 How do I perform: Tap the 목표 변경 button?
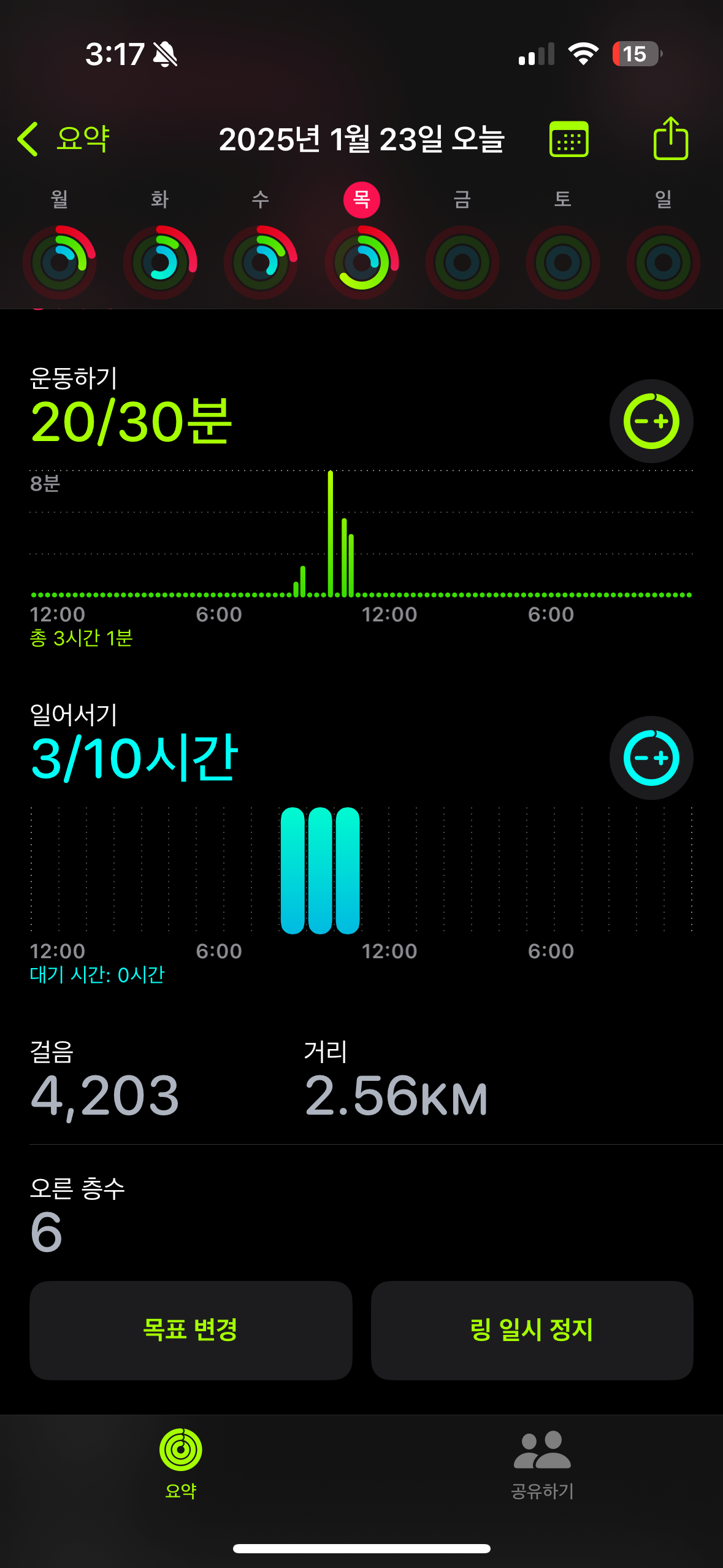tap(191, 1330)
